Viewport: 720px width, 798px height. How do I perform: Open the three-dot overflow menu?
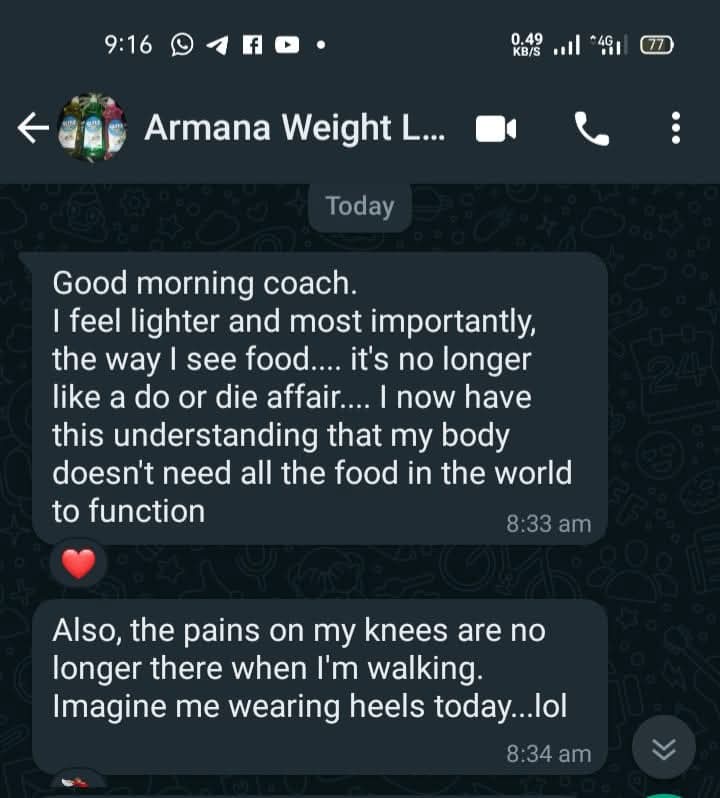pyautogui.click(x=676, y=128)
